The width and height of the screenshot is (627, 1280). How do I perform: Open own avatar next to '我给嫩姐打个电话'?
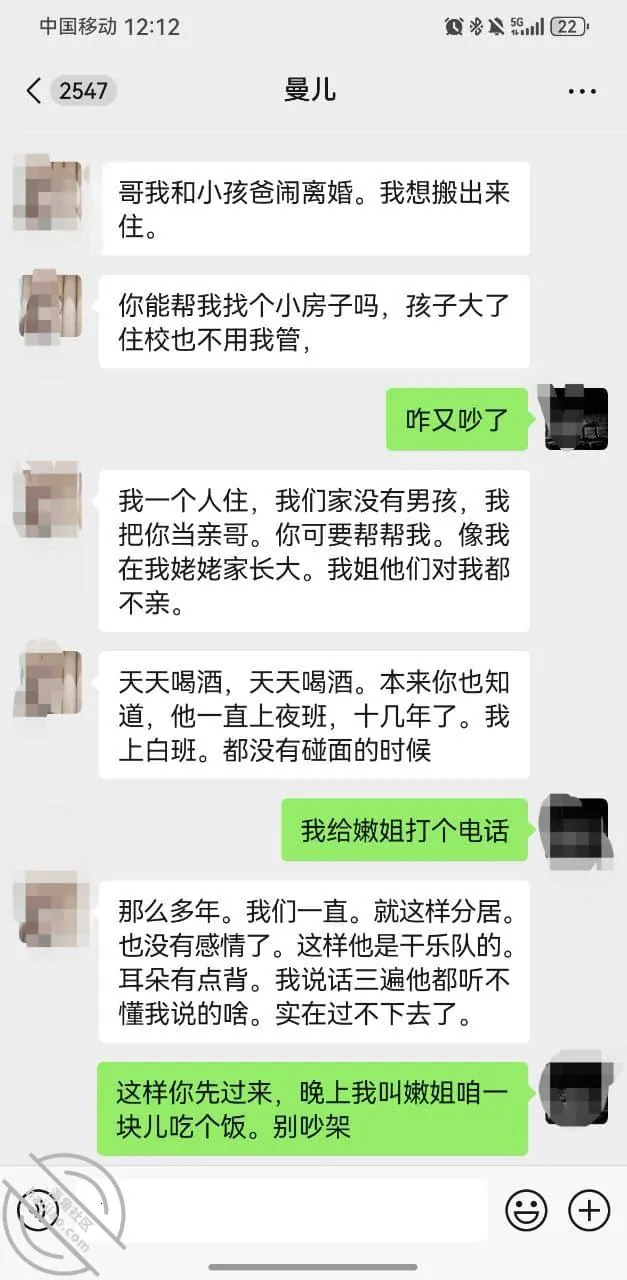[x=576, y=830]
